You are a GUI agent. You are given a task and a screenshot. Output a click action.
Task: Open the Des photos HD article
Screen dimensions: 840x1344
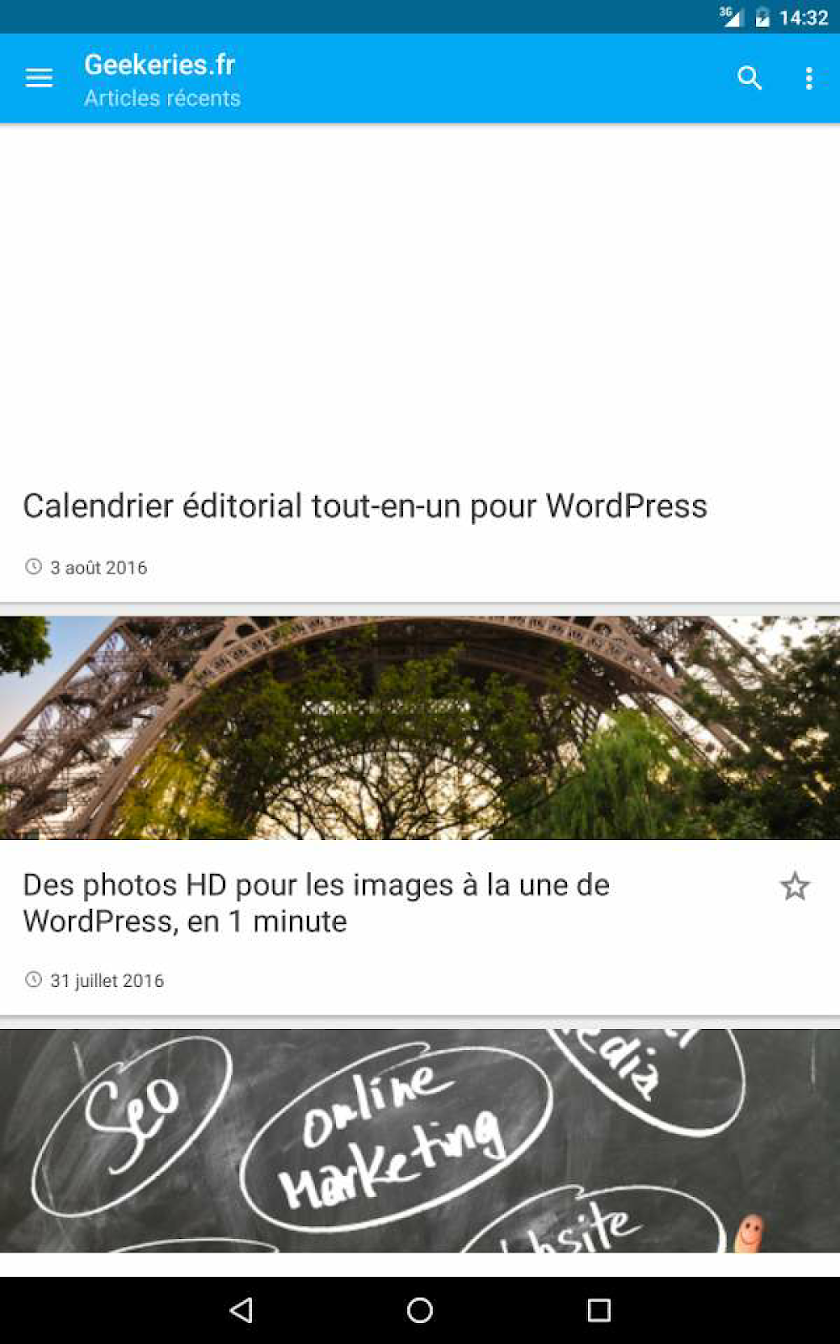click(x=316, y=903)
